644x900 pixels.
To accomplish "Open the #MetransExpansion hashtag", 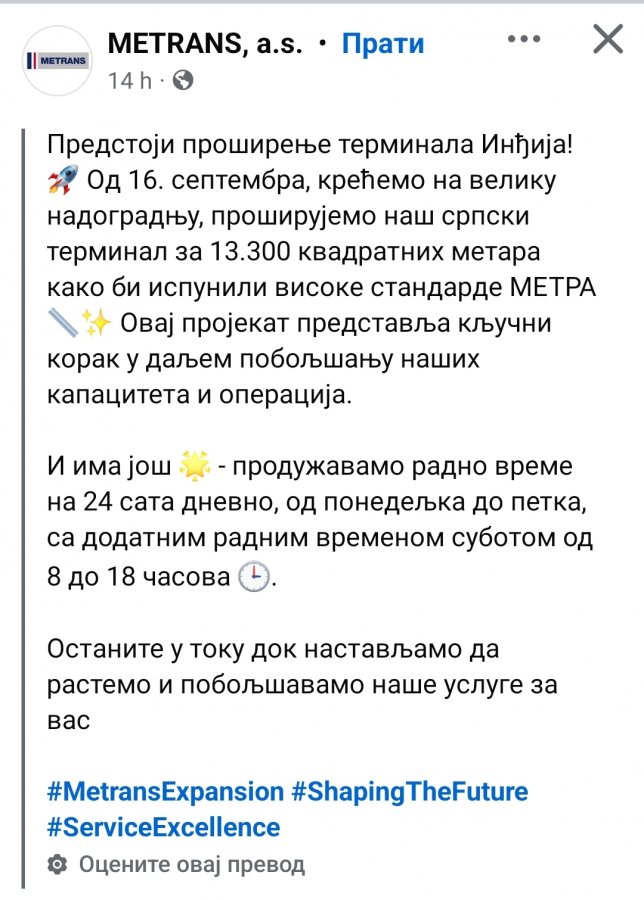I will (x=165, y=792).
